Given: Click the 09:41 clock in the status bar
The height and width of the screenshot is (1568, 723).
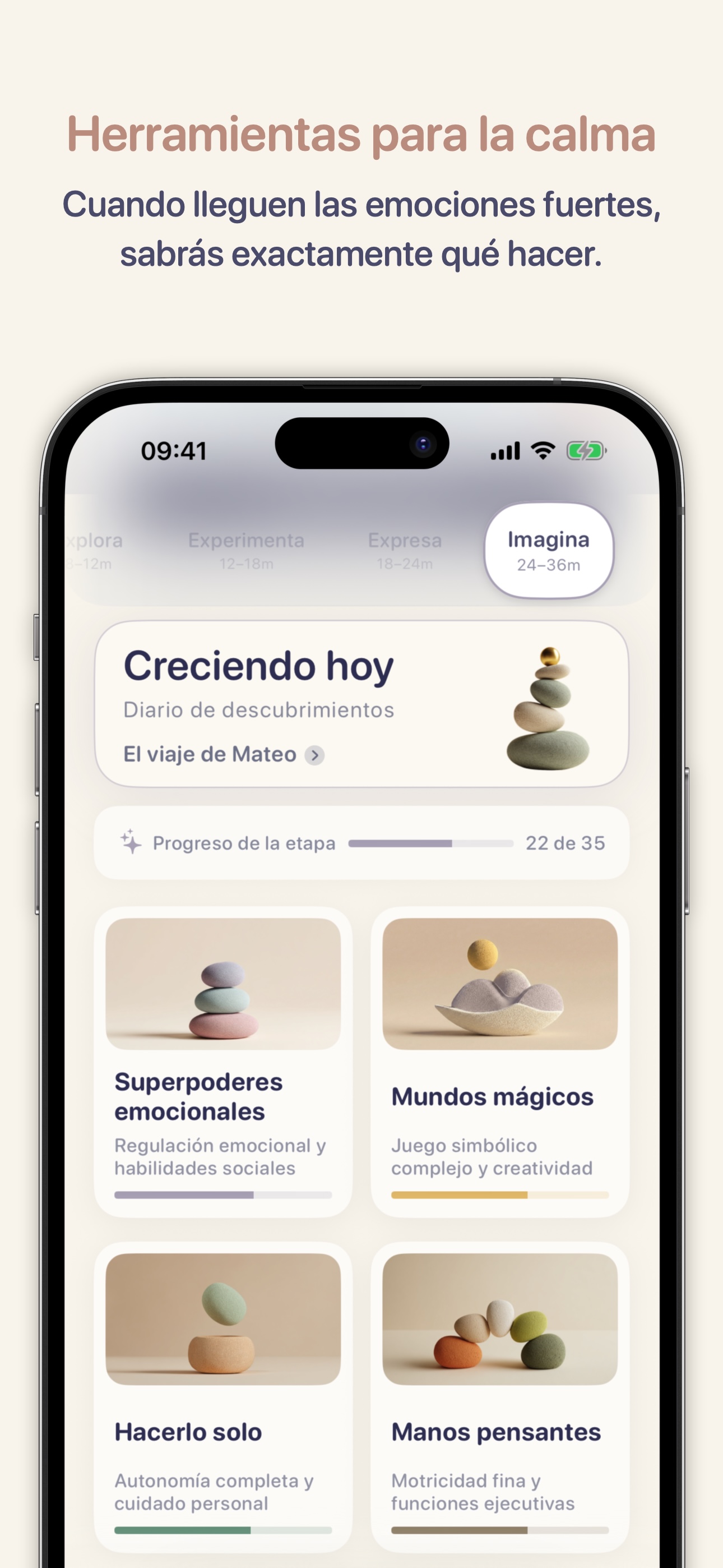Looking at the screenshot, I should [172, 450].
